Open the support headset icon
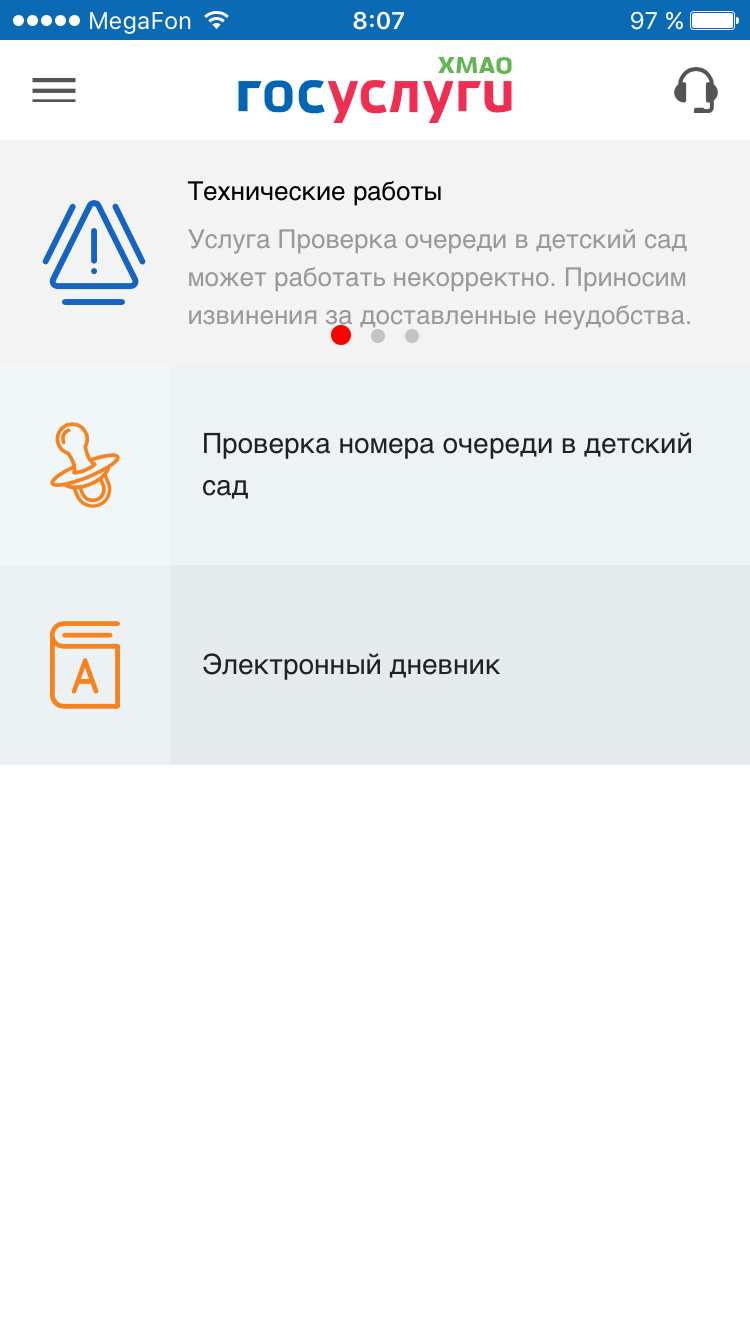 tap(695, 90)
